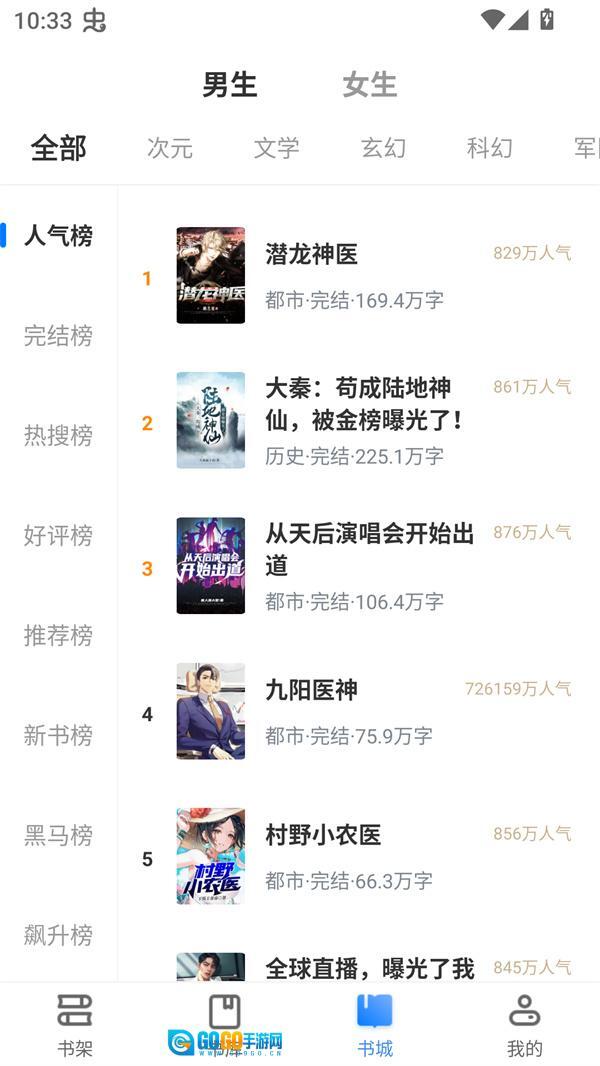Select the 全部 category
Viewport: 600px width, 1066px height.
59,148
